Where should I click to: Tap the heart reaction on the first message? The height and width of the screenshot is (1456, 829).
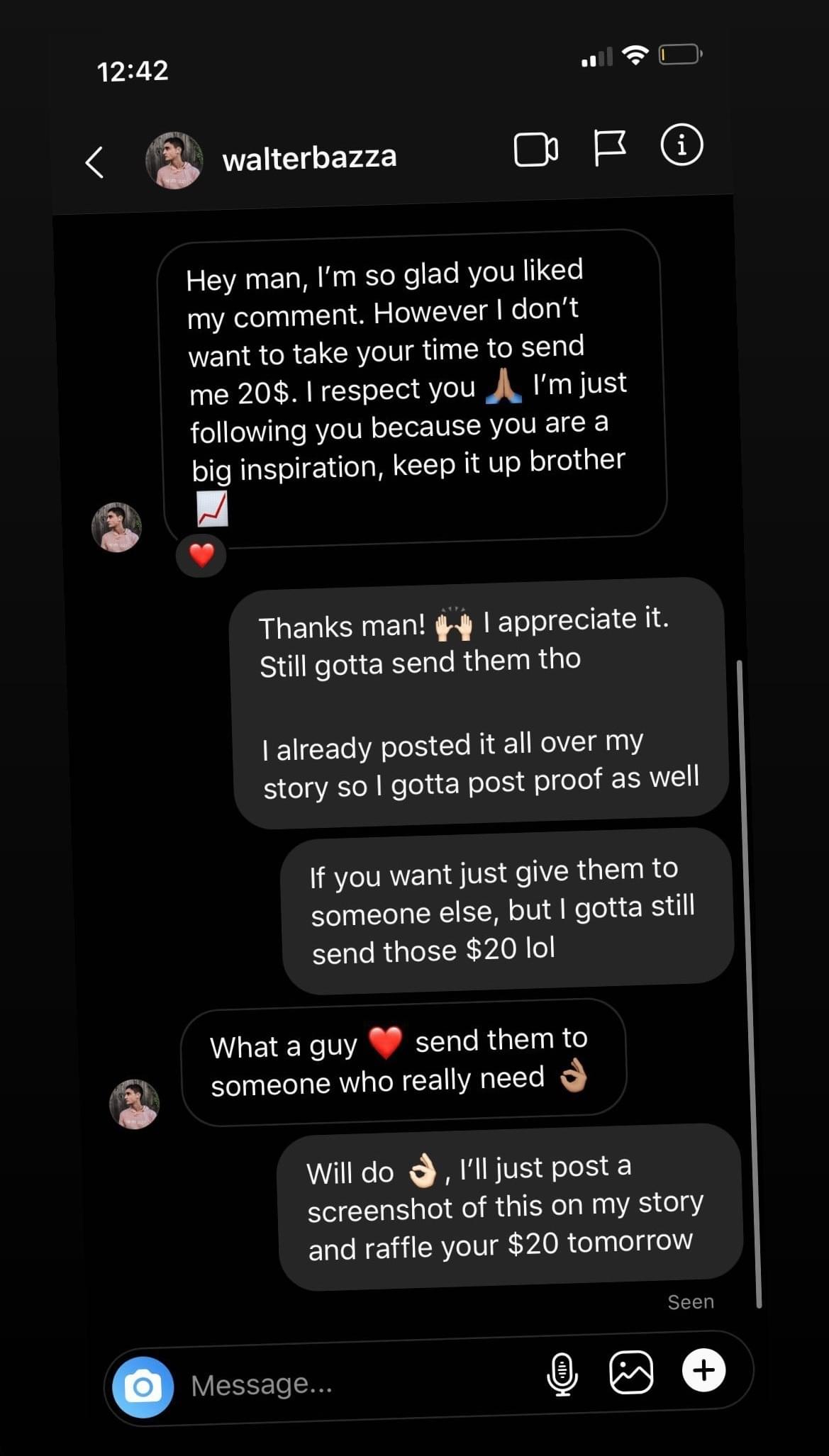(x=201, y=555)
